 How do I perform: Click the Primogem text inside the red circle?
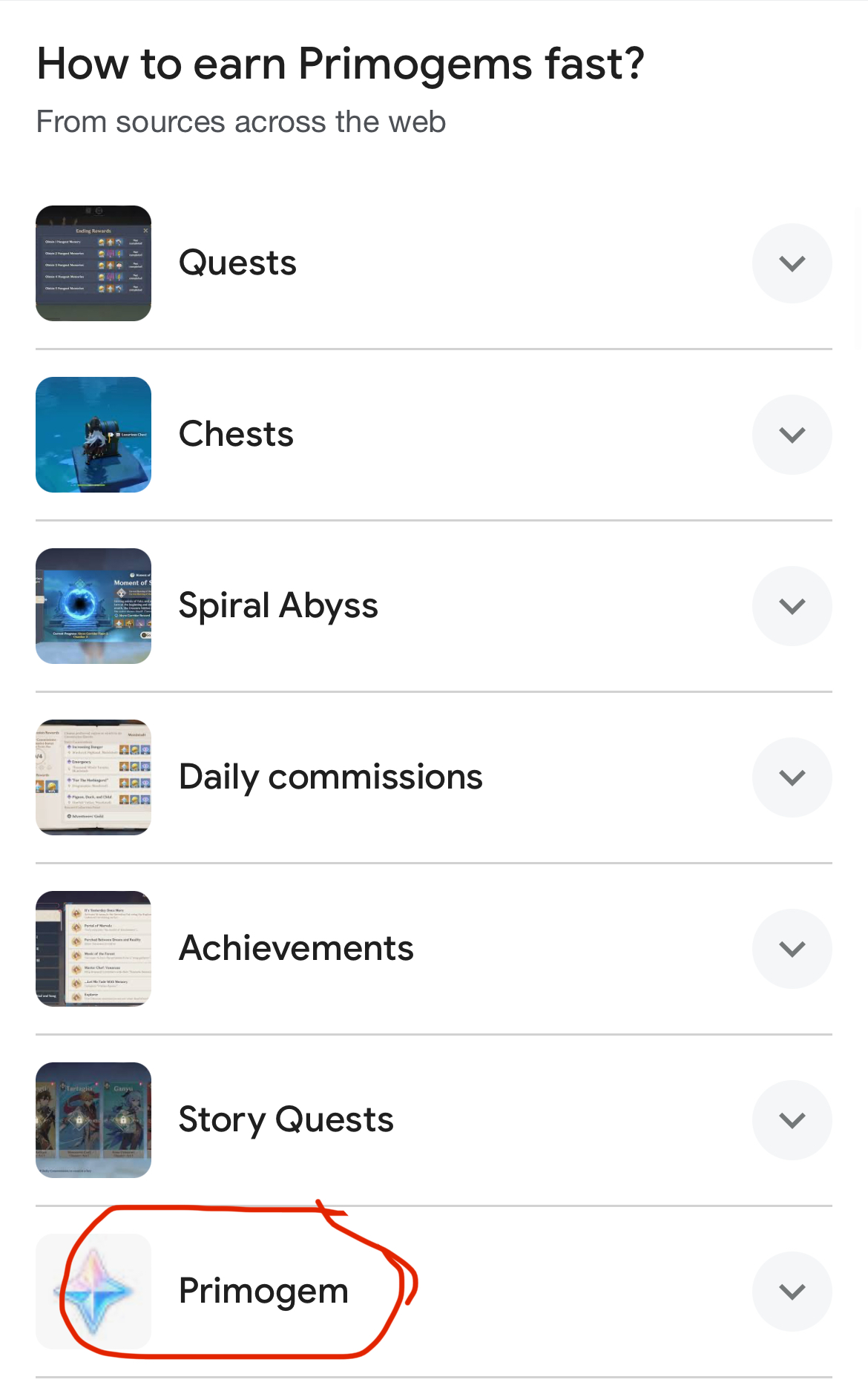click(x=263, y=1291)
